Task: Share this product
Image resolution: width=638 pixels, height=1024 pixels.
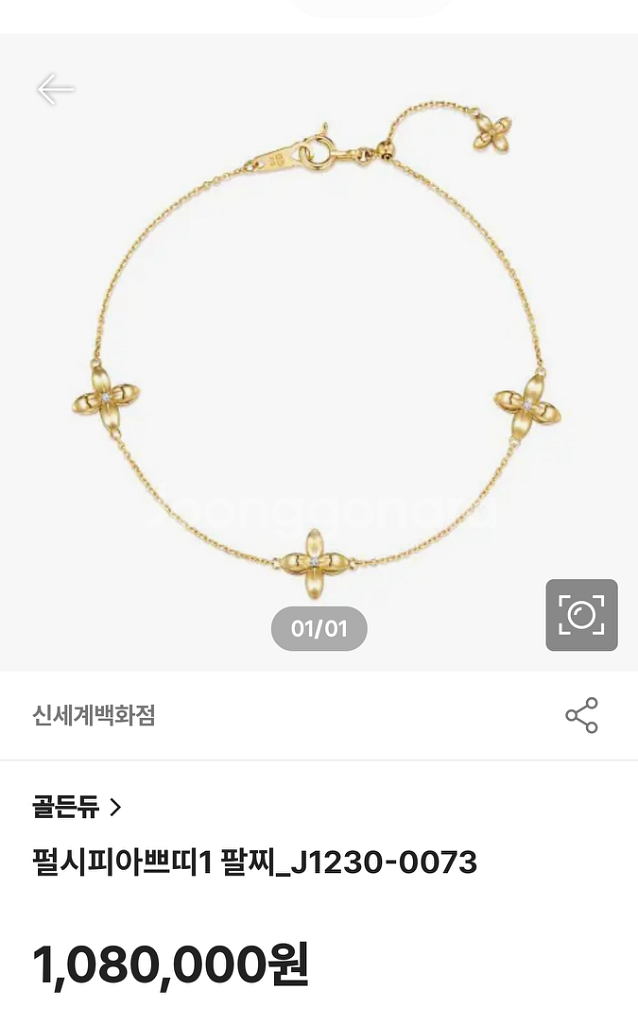Action: [582, 715]
